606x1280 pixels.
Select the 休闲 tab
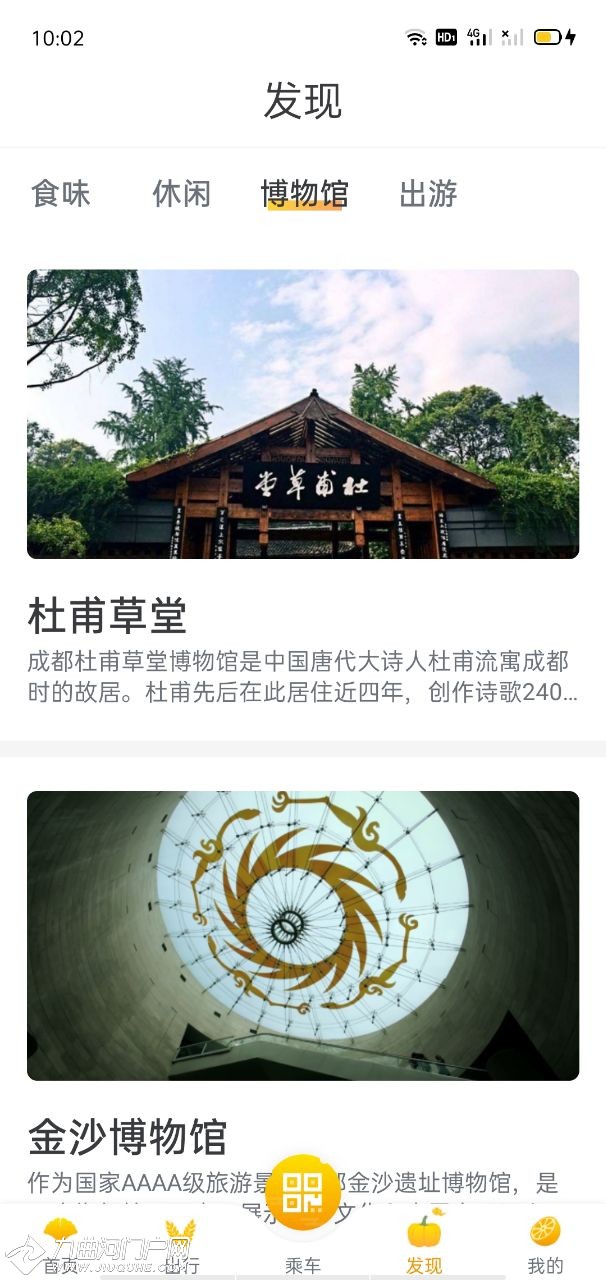[x=182, y=193]
